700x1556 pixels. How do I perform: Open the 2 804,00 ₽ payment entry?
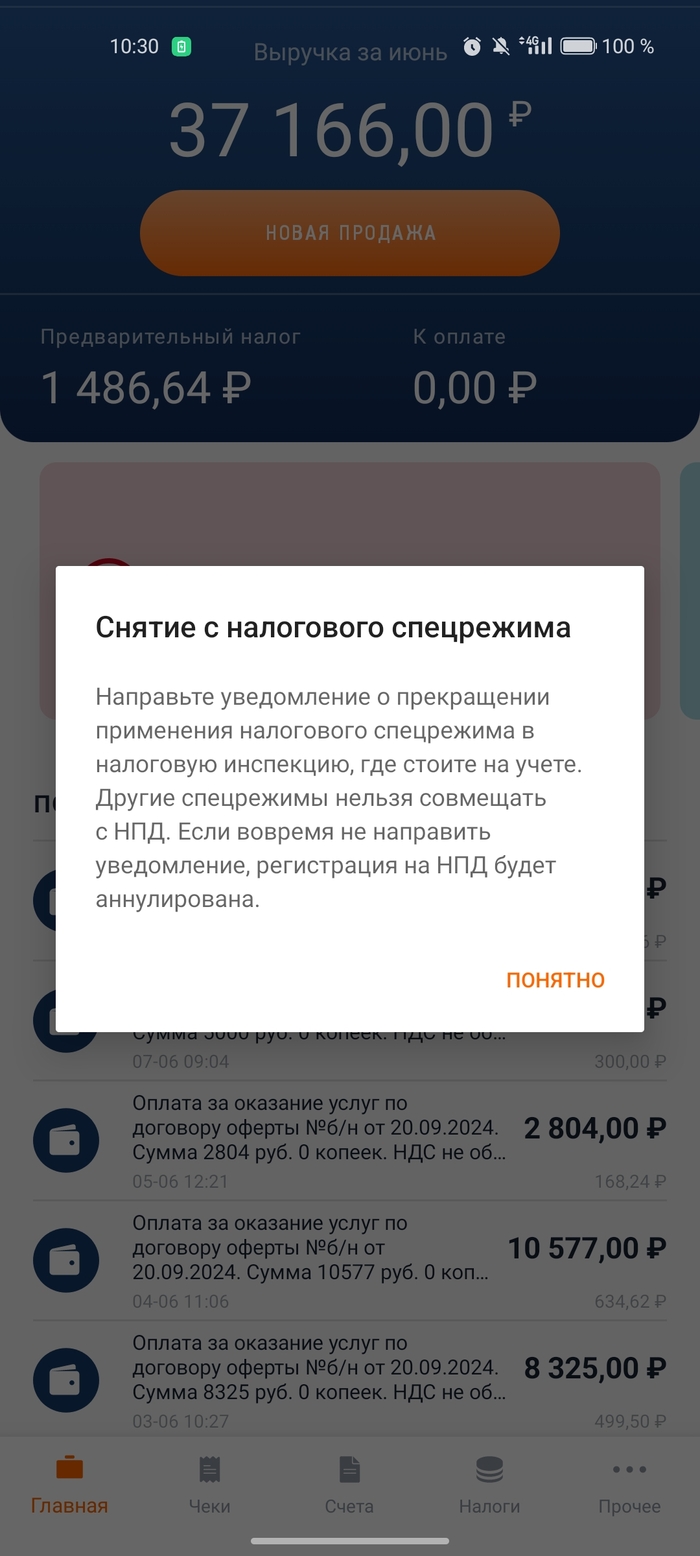point(350,1141)
